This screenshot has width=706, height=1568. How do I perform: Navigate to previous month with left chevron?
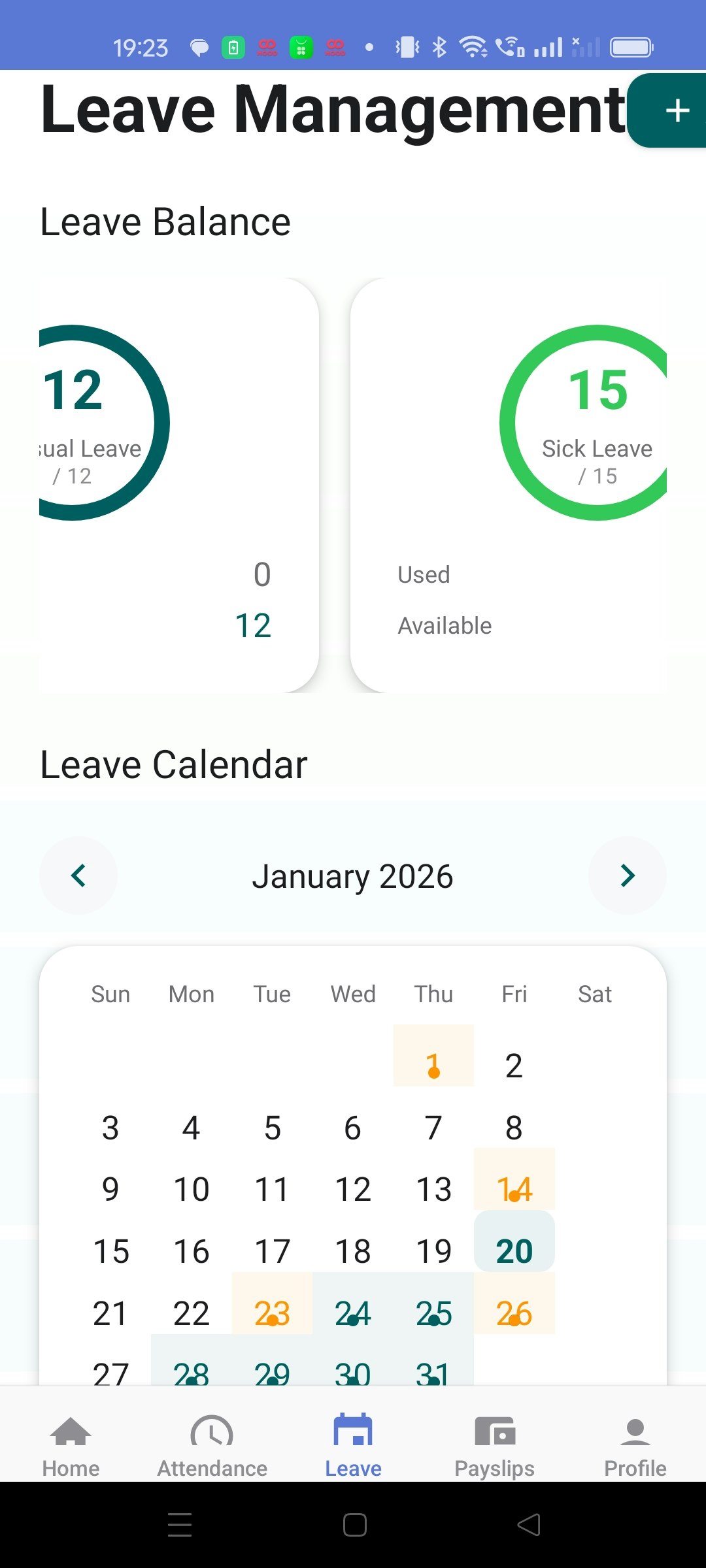pos(78,875)
